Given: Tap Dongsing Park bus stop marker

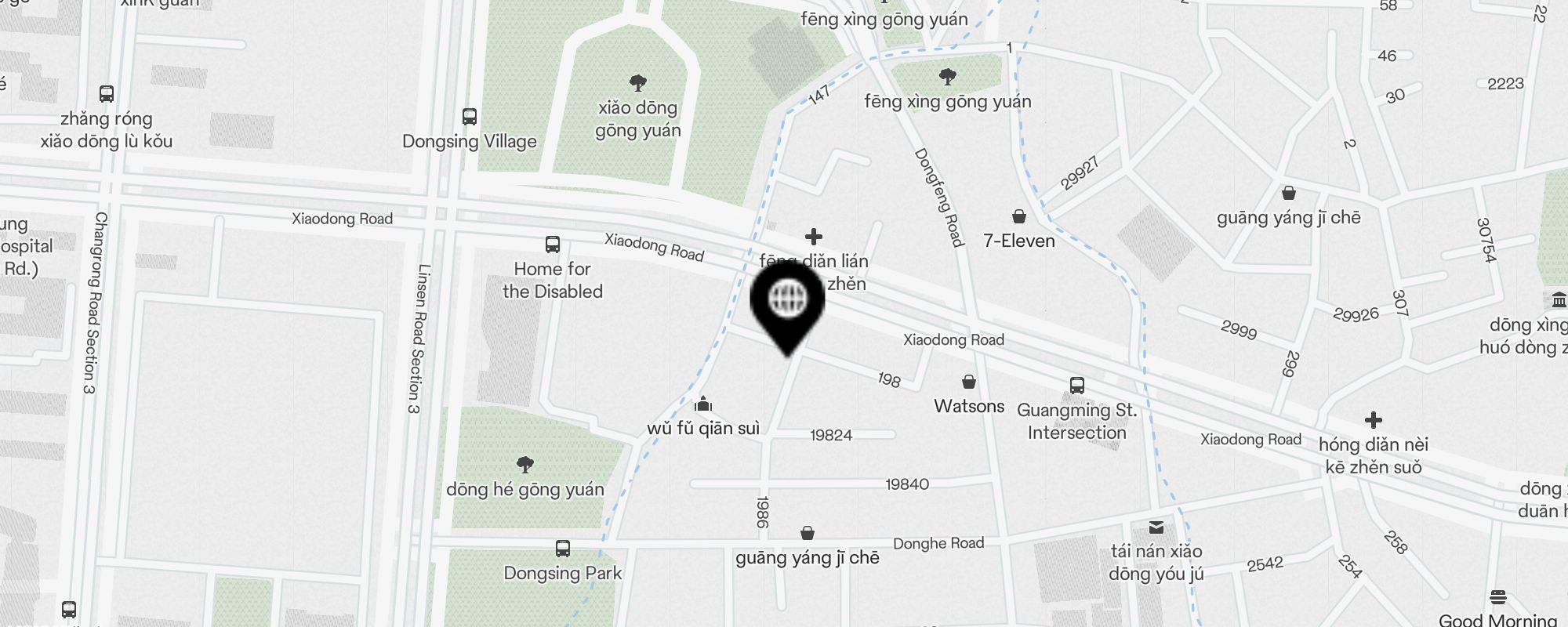Looking at the screenshot, I should click(x=563, y=549).
